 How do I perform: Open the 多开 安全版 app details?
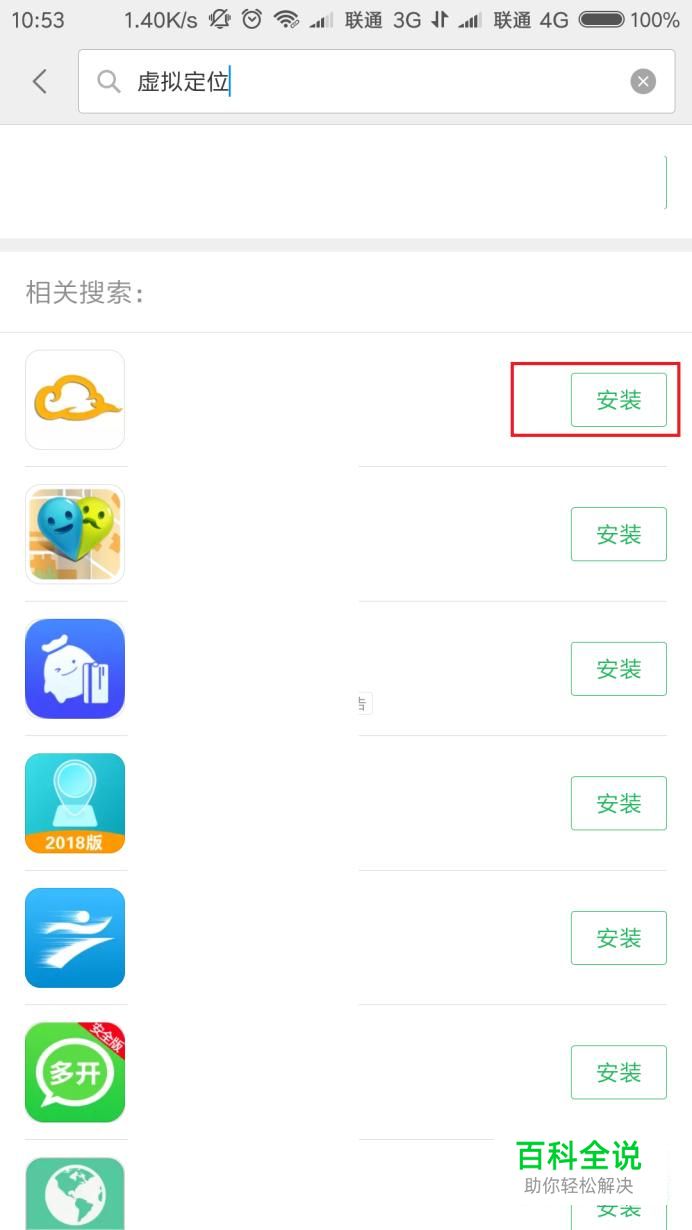pyautogui.click(x=75, y=1072)
